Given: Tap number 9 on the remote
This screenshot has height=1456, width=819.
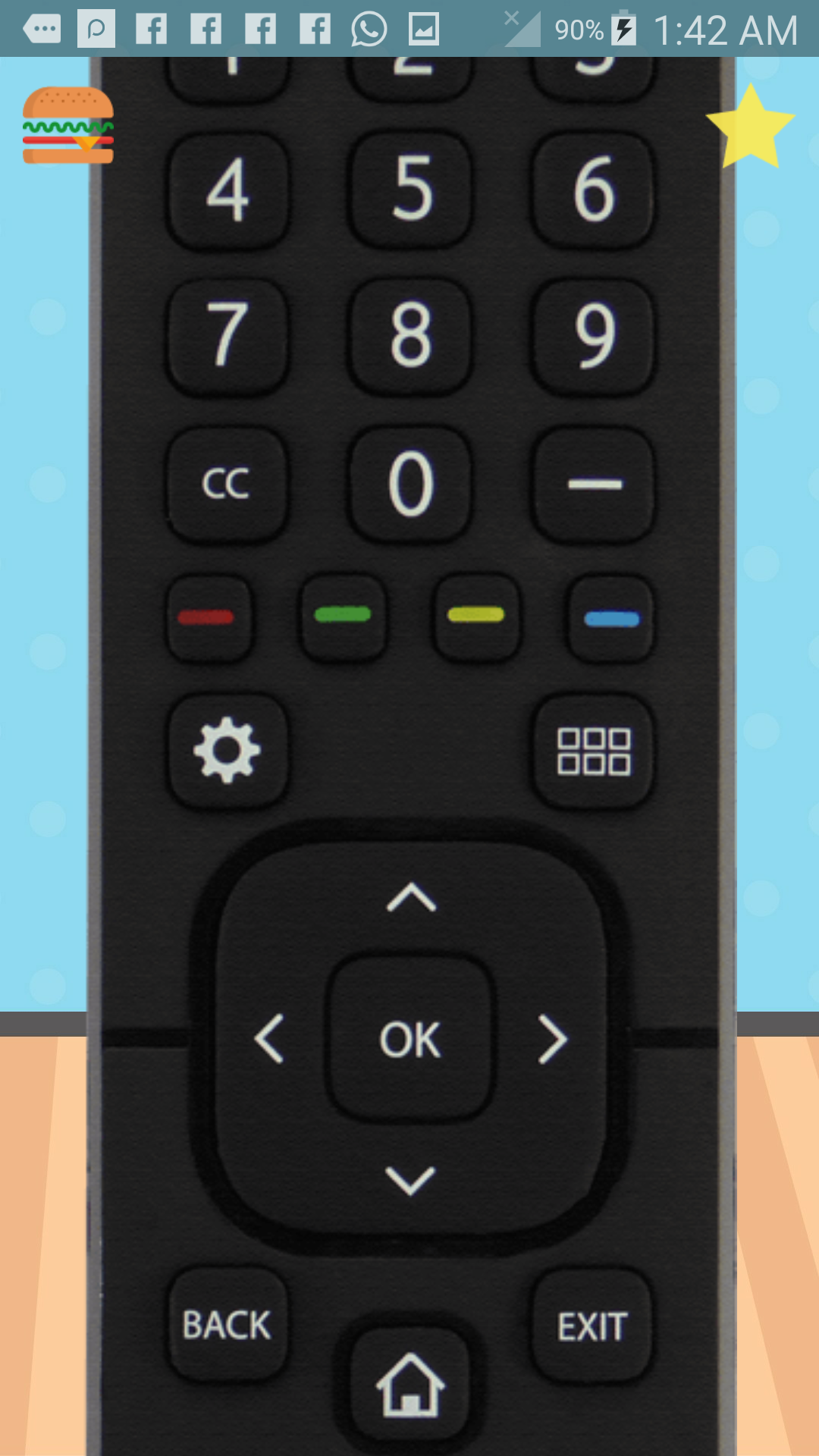Looking at the screenshot, I should (594, 334).
